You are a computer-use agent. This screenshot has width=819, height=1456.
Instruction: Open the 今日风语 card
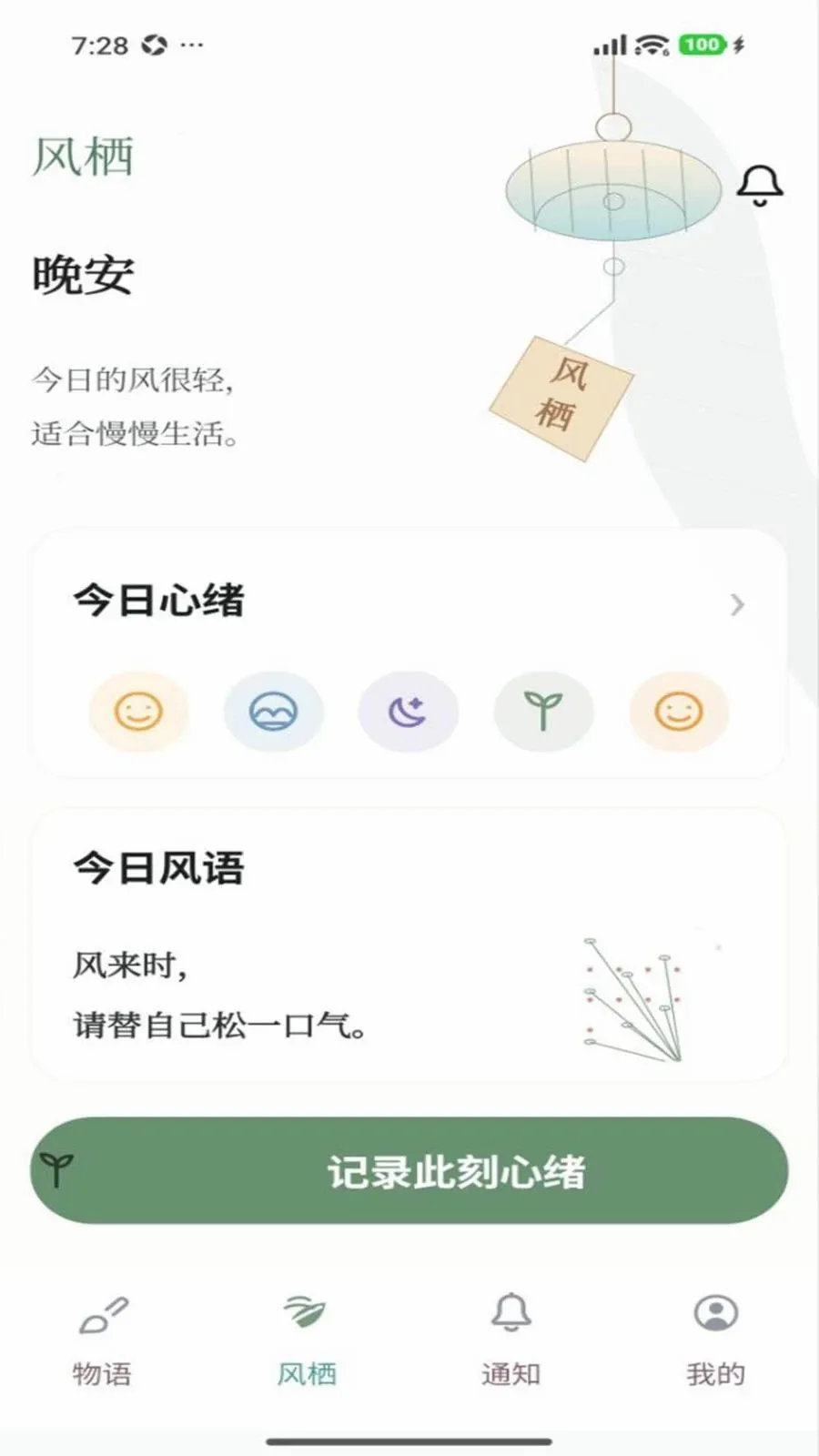[409, 945]
